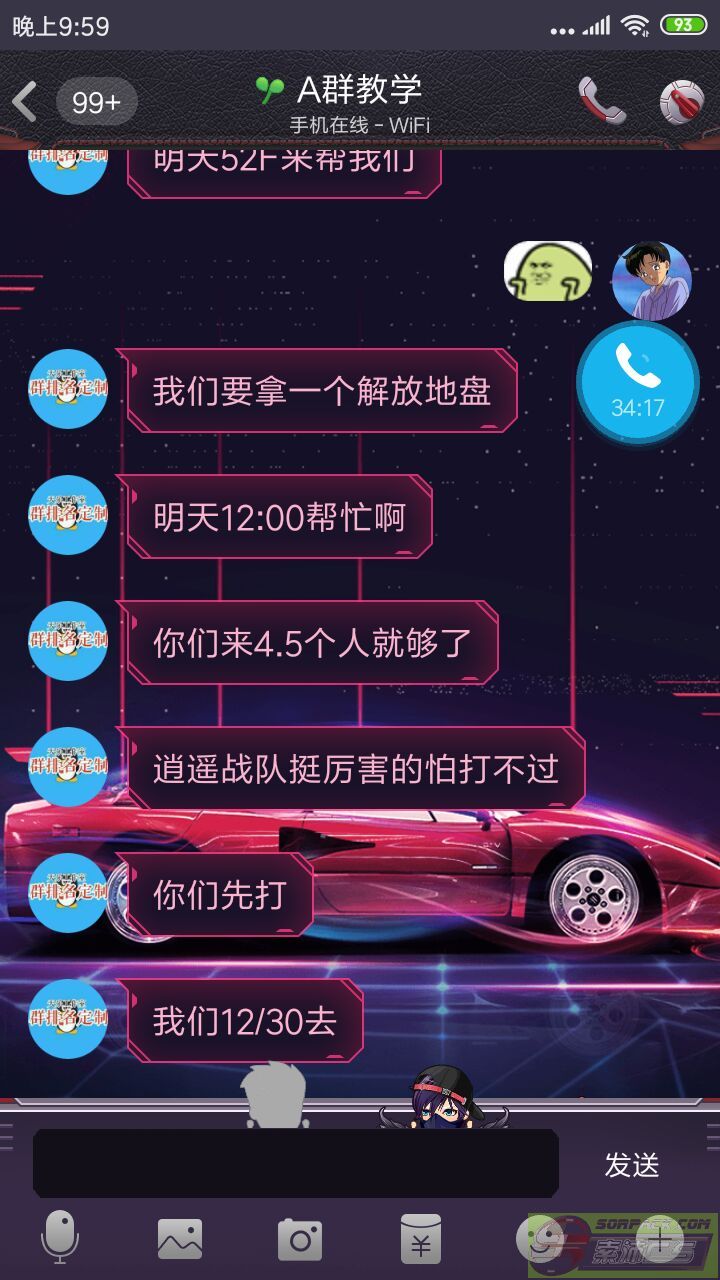This screenshot has height=1280, width=720.
Task: Tap the message input field
Action: (x=296, y=1164)
